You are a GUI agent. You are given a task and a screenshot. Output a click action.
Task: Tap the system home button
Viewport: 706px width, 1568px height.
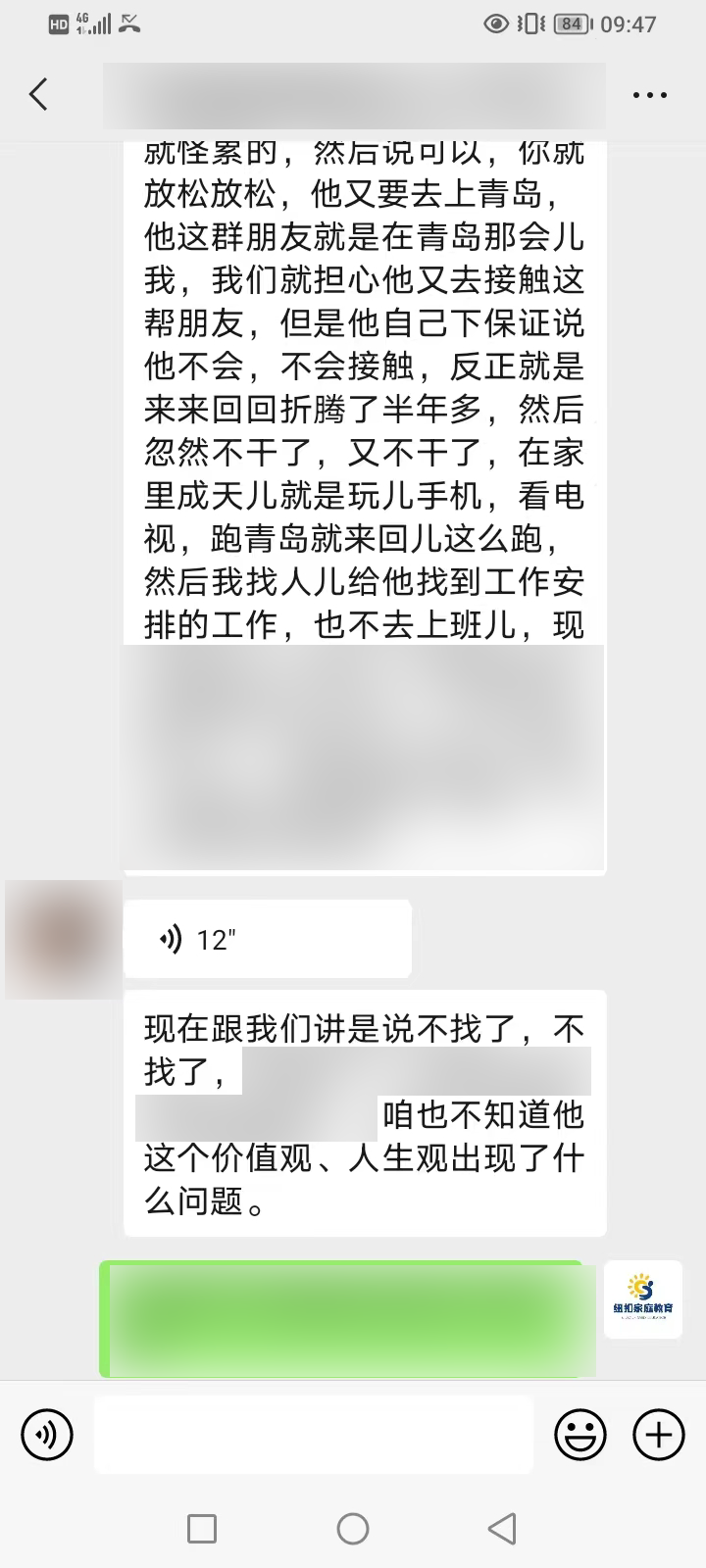(x=353, y=1529)
